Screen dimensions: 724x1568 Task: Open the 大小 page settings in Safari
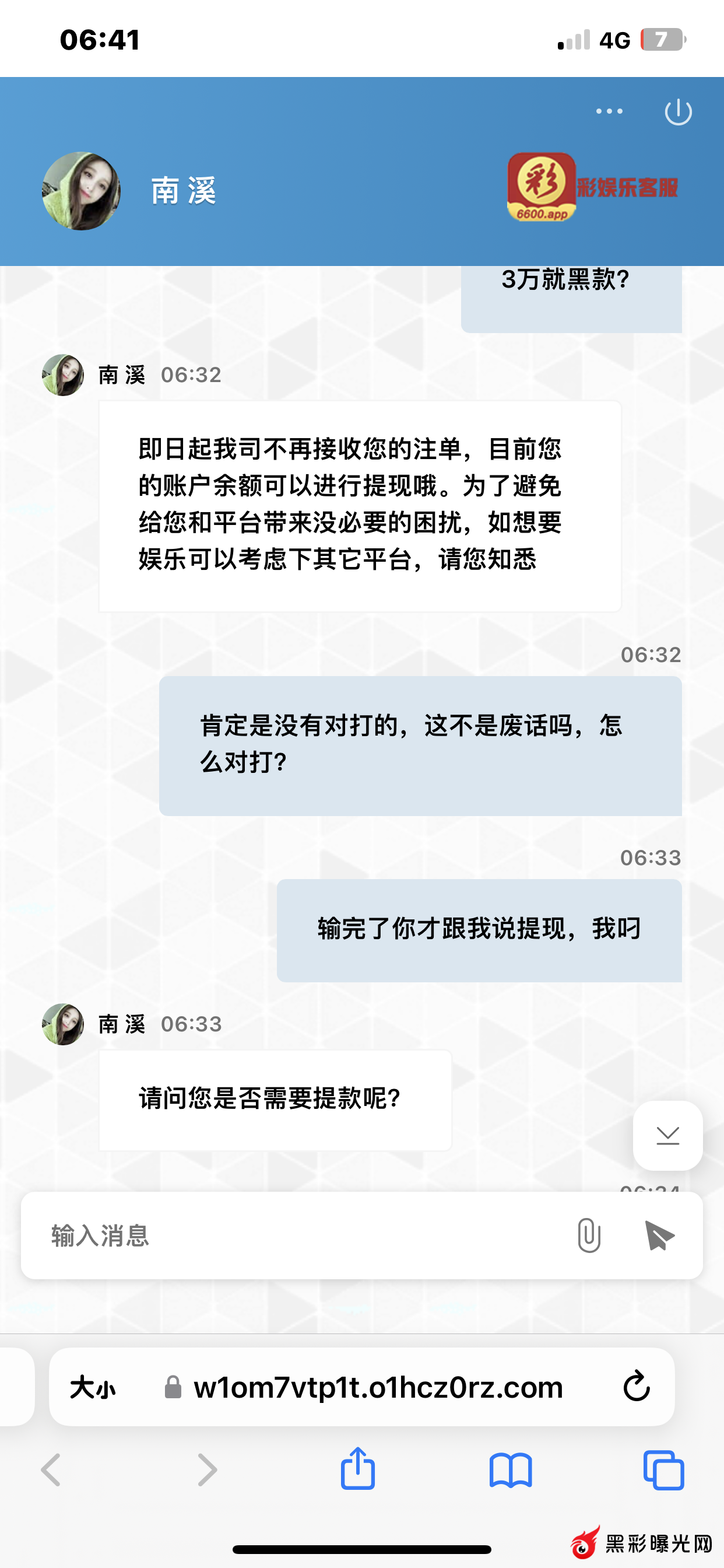(93, 1388)
